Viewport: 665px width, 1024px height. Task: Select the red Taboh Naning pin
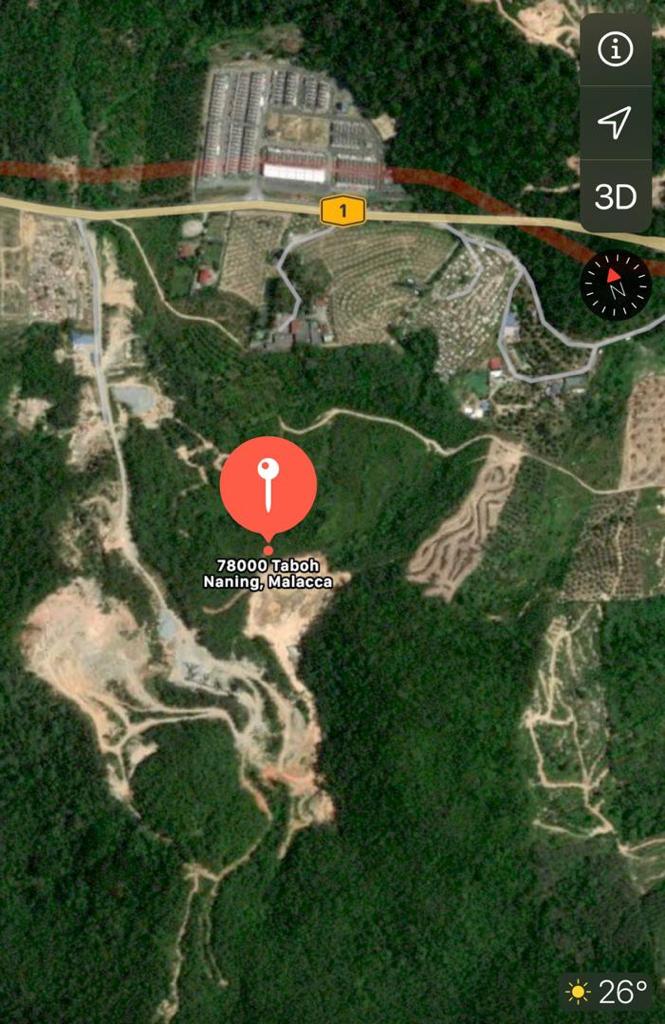pyautogui.click(x=268, y=486)
